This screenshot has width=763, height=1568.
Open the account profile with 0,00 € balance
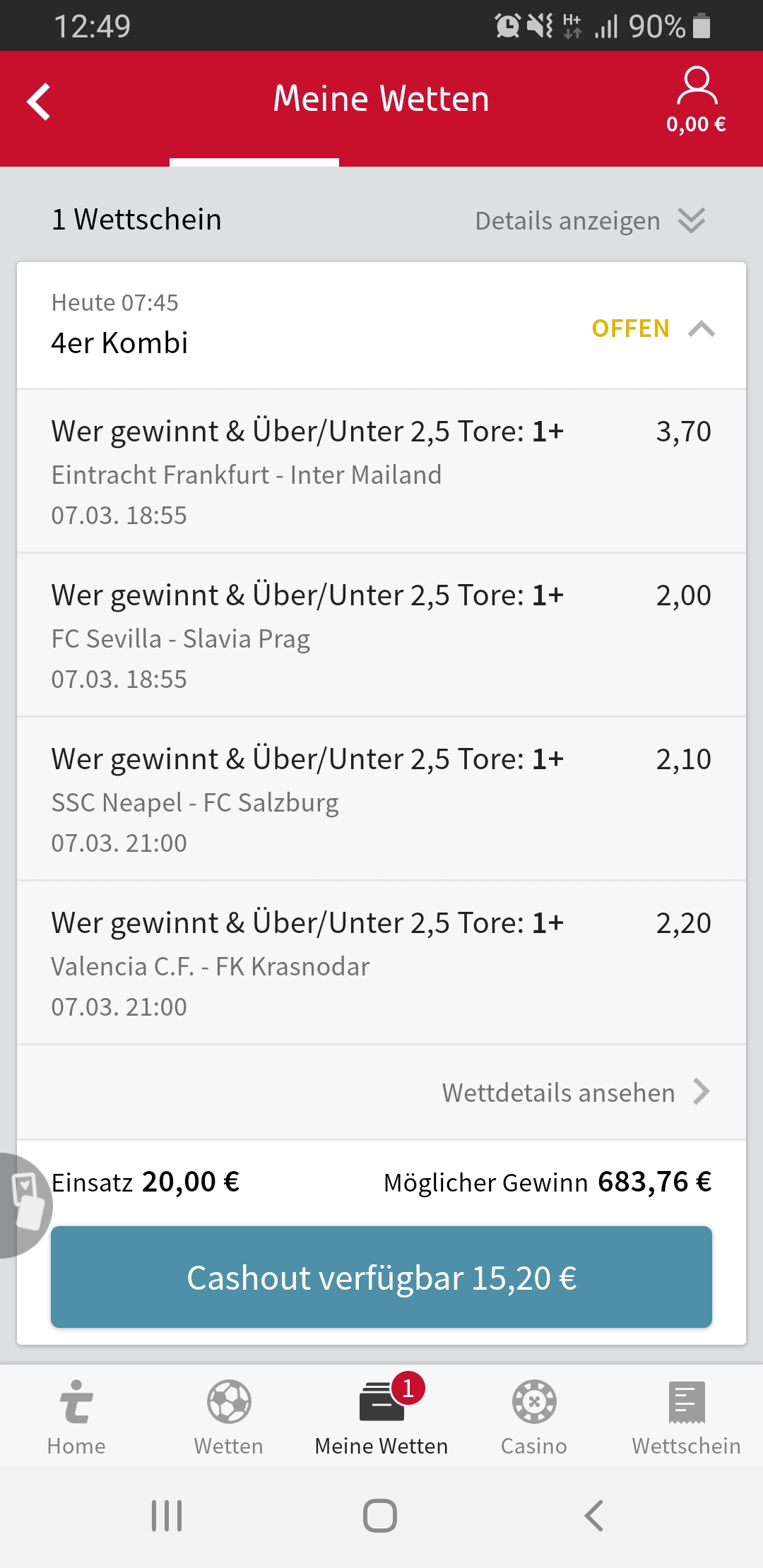pyautogui.click(x=696, y=100)
